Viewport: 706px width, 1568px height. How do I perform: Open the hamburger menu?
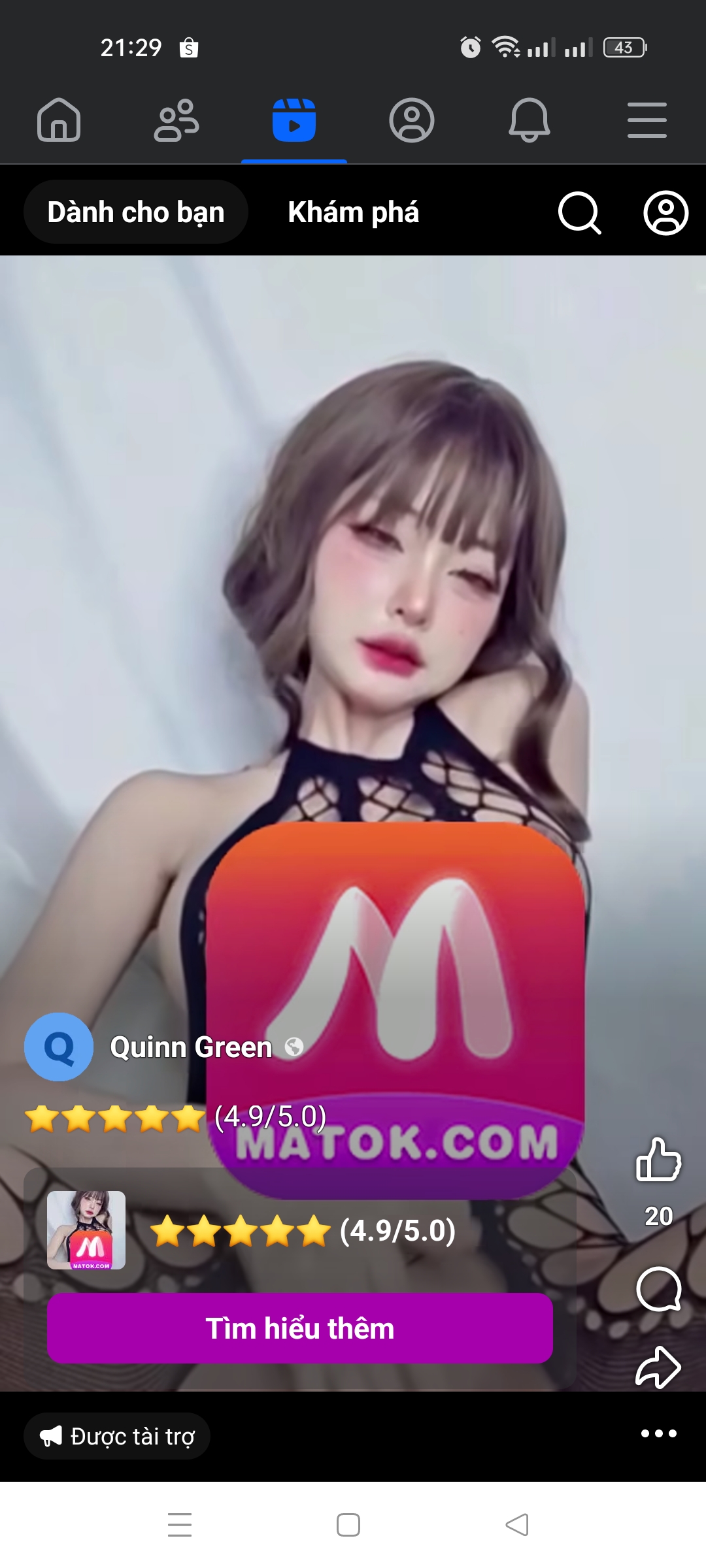pyautogui.click(x=647, y=120)
